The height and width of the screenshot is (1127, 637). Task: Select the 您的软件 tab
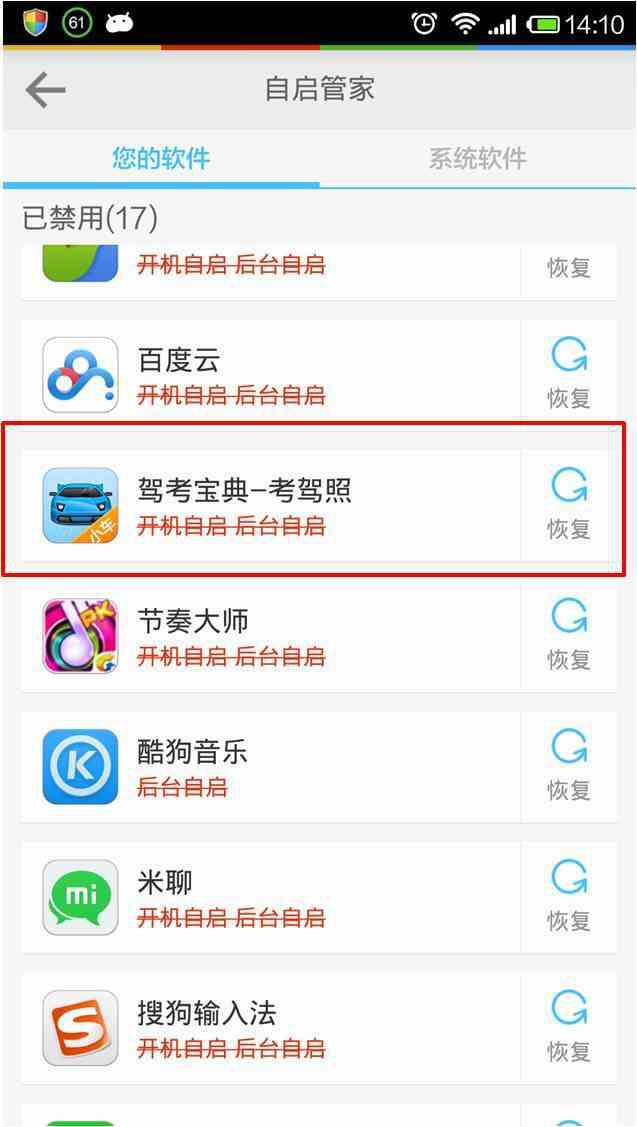point(161,159)
